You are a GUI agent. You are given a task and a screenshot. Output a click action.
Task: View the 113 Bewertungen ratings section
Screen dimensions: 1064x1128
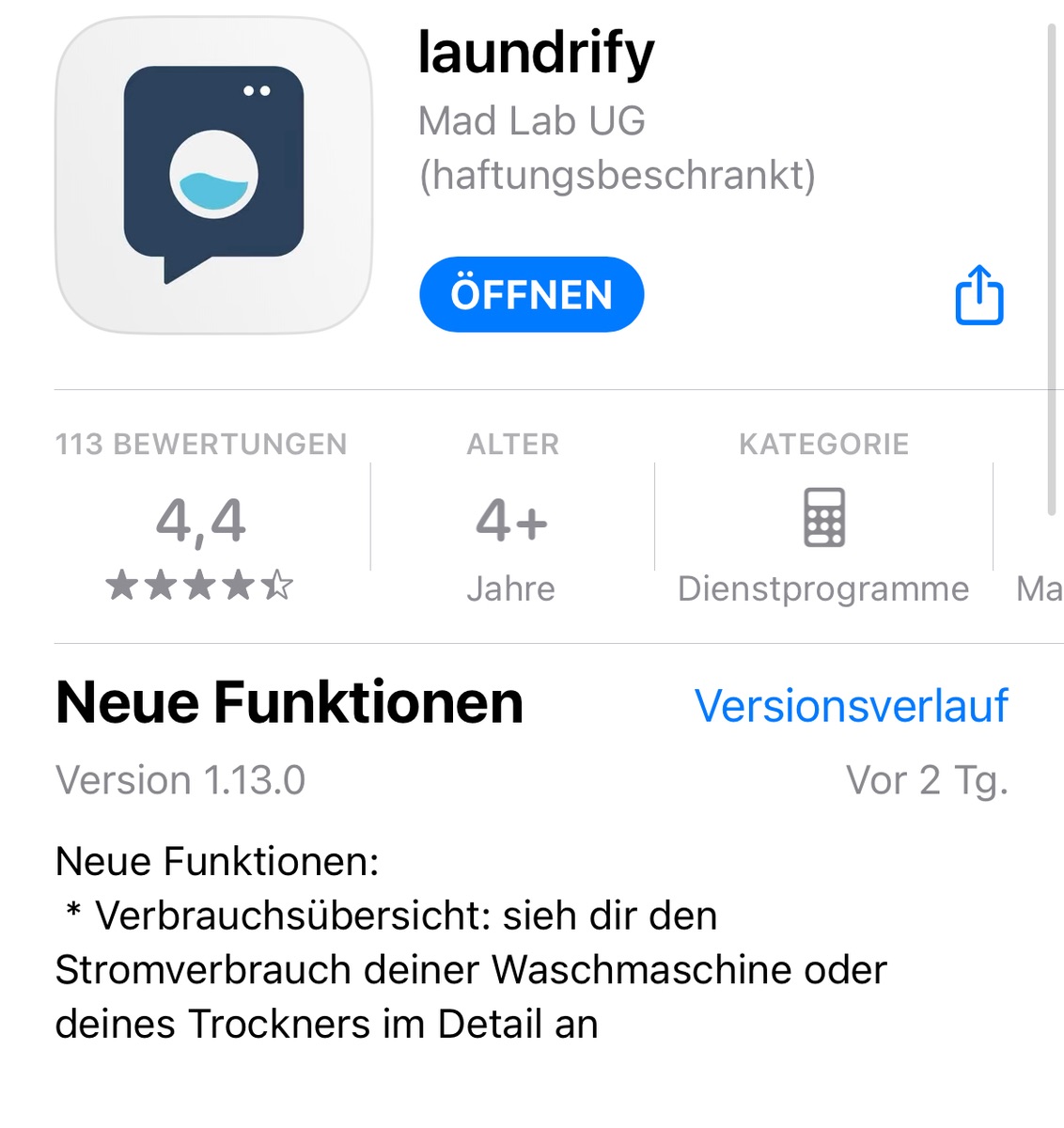point(200,518)
